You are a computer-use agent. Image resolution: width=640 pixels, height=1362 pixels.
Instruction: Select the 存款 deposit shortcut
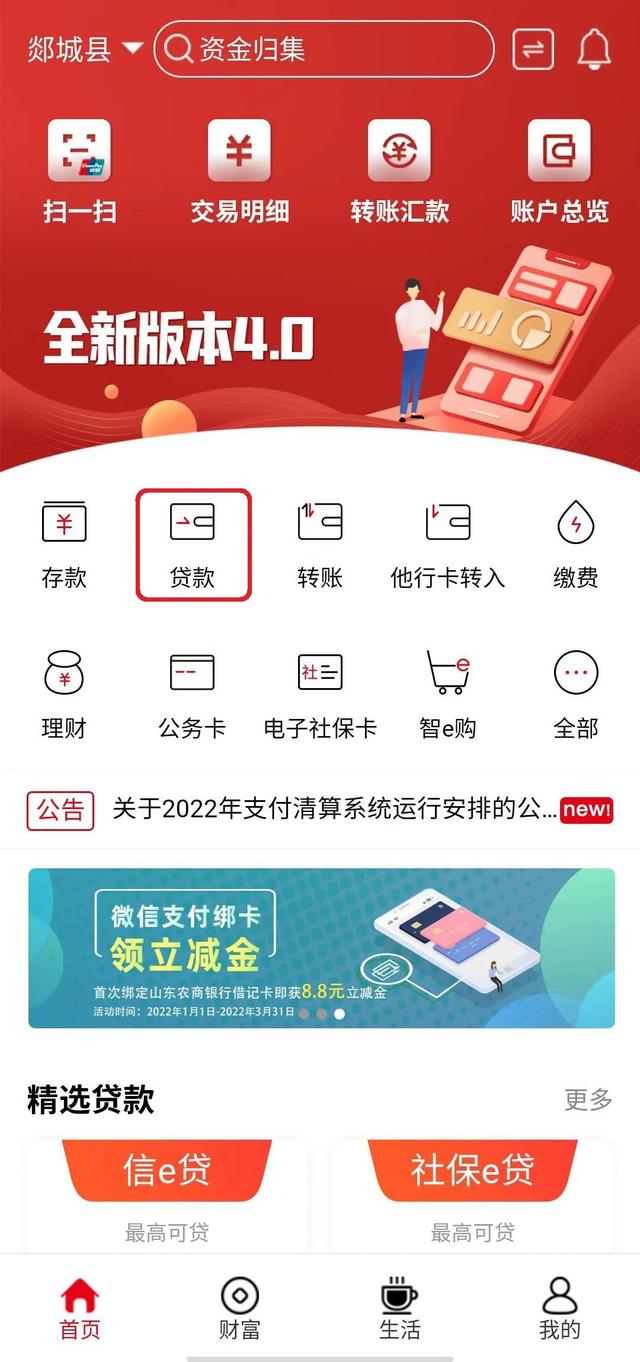(x=64, y=545)
